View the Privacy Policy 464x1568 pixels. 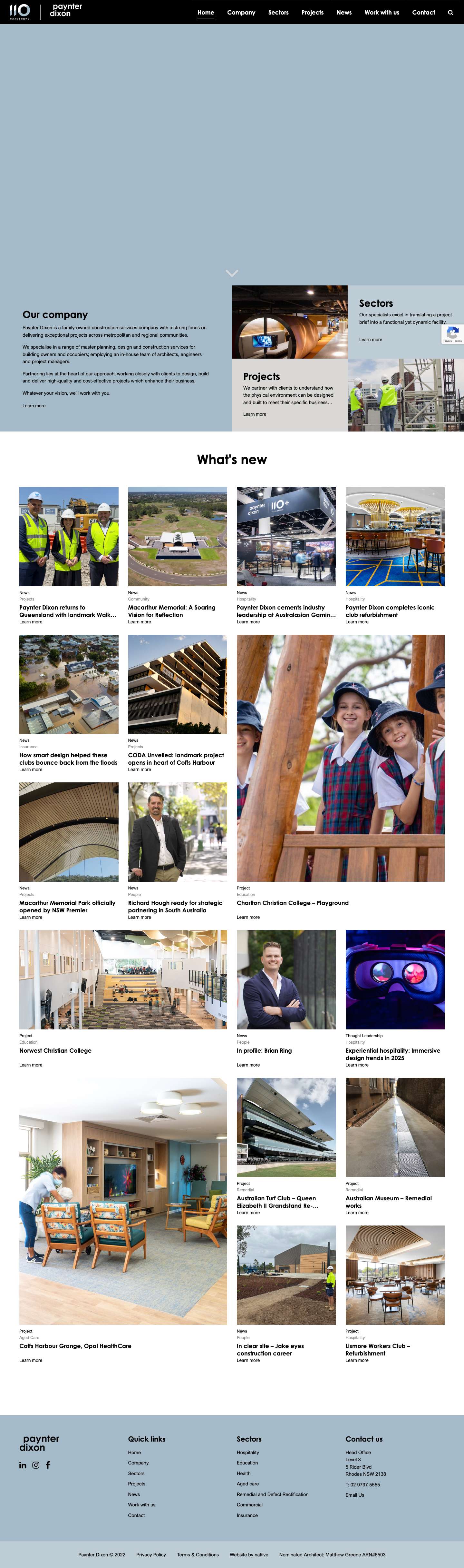coord(151,1554)
